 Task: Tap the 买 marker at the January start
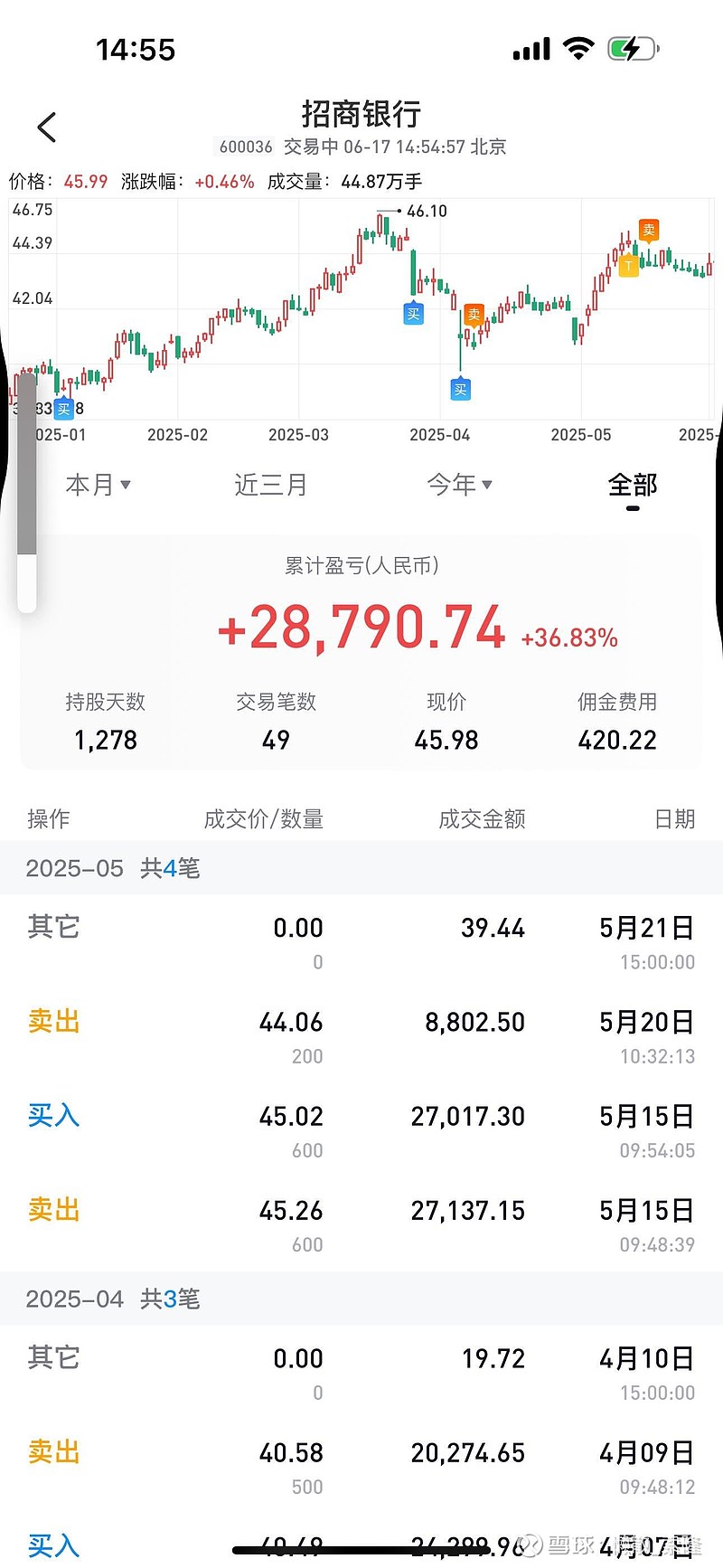62,408
